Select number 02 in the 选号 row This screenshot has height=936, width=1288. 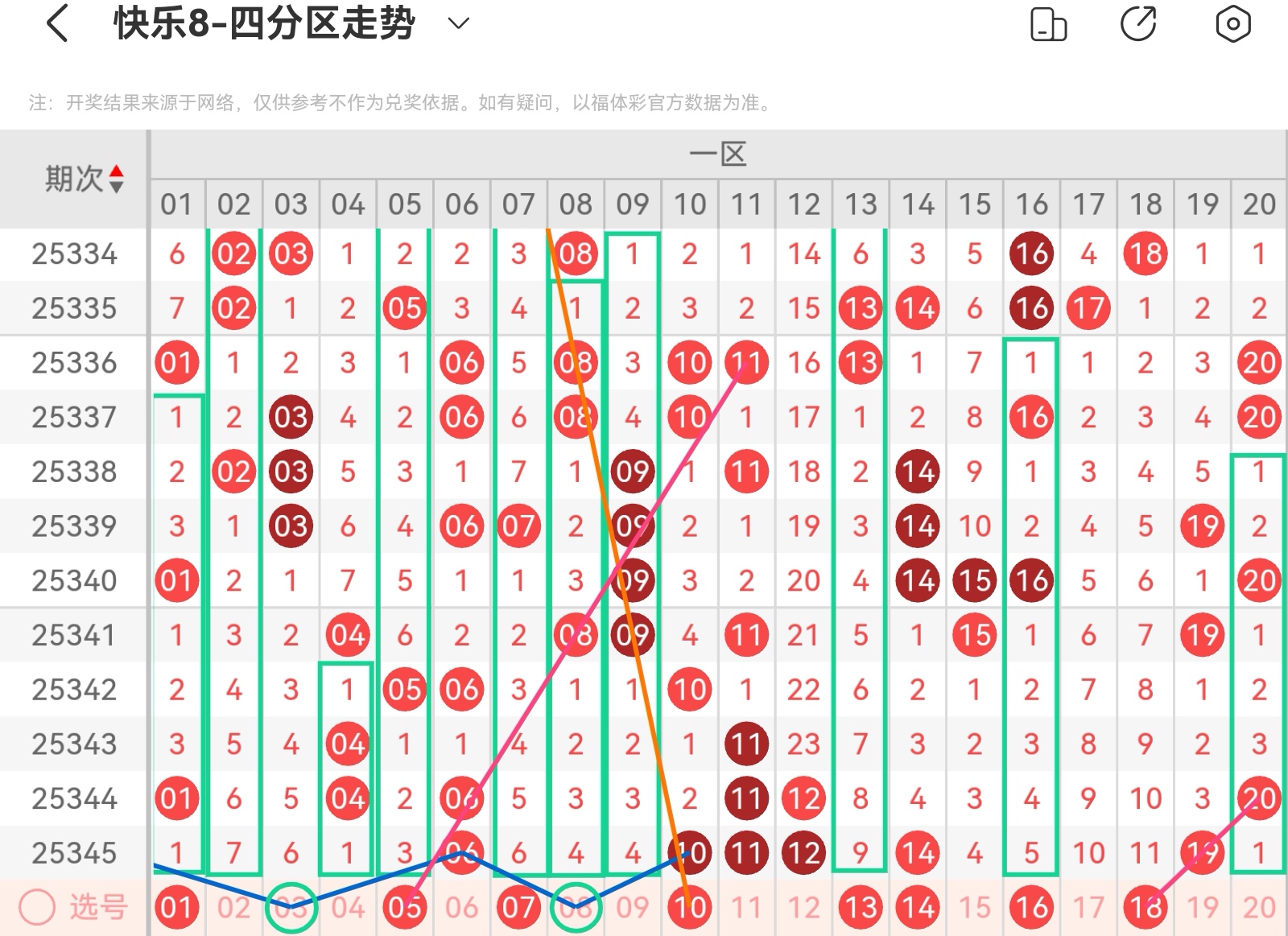[233, 907]
